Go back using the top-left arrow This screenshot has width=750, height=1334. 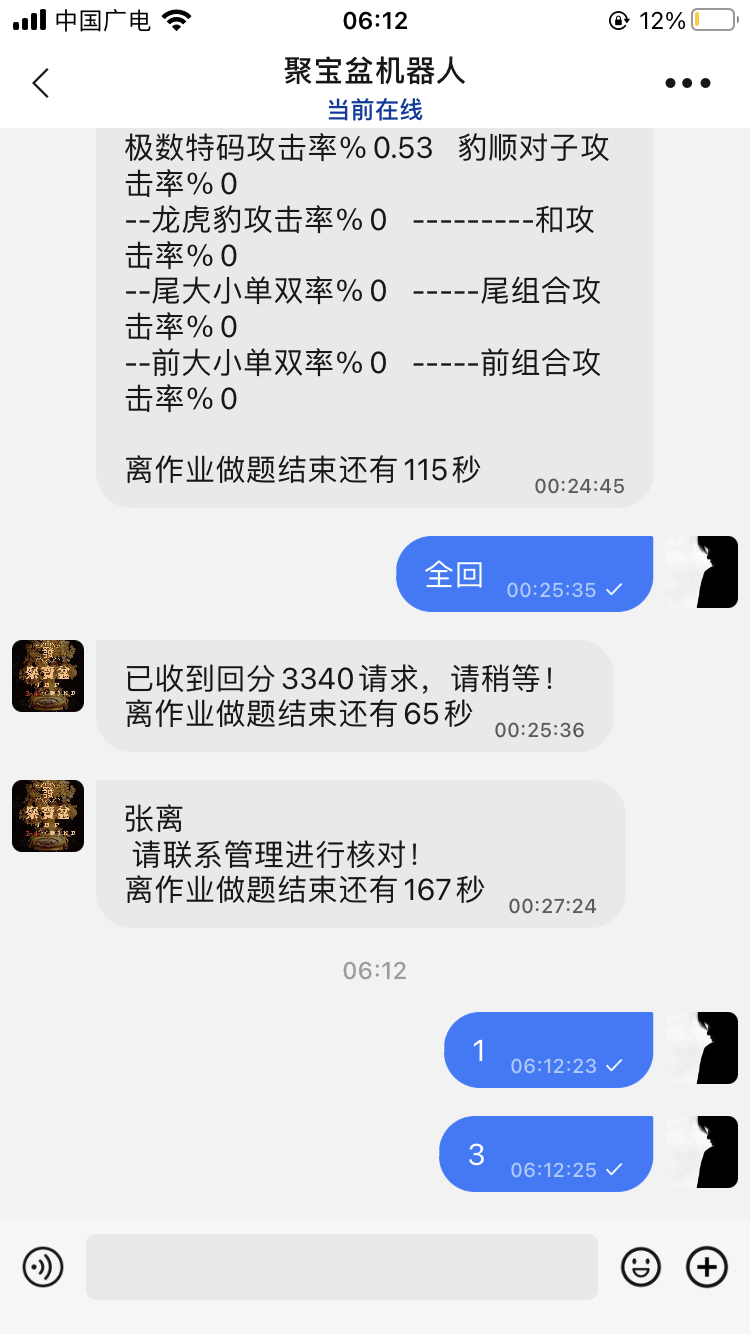coord(41,83)
